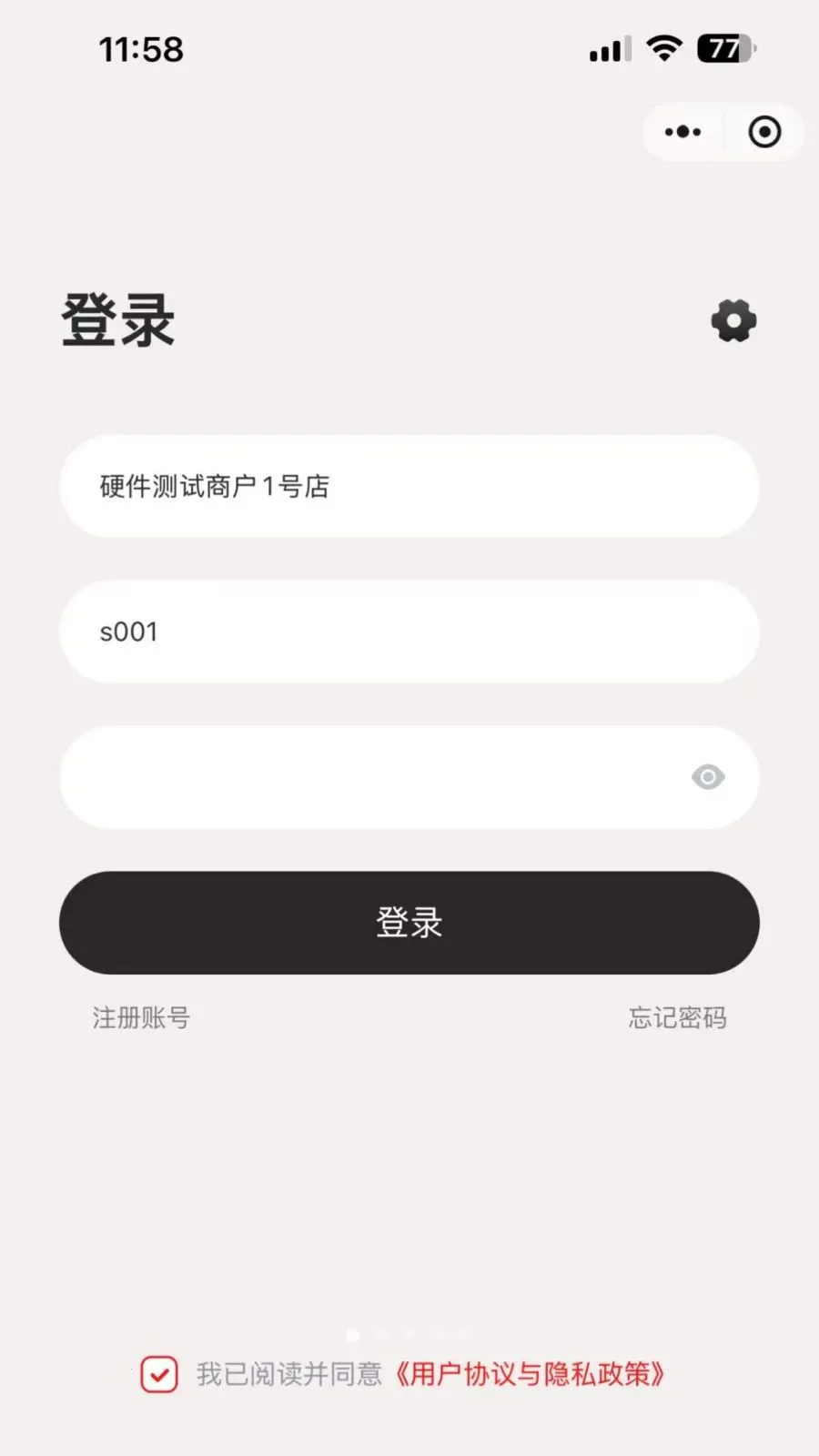Tap the clock showing 11:58

coord(142,50)
